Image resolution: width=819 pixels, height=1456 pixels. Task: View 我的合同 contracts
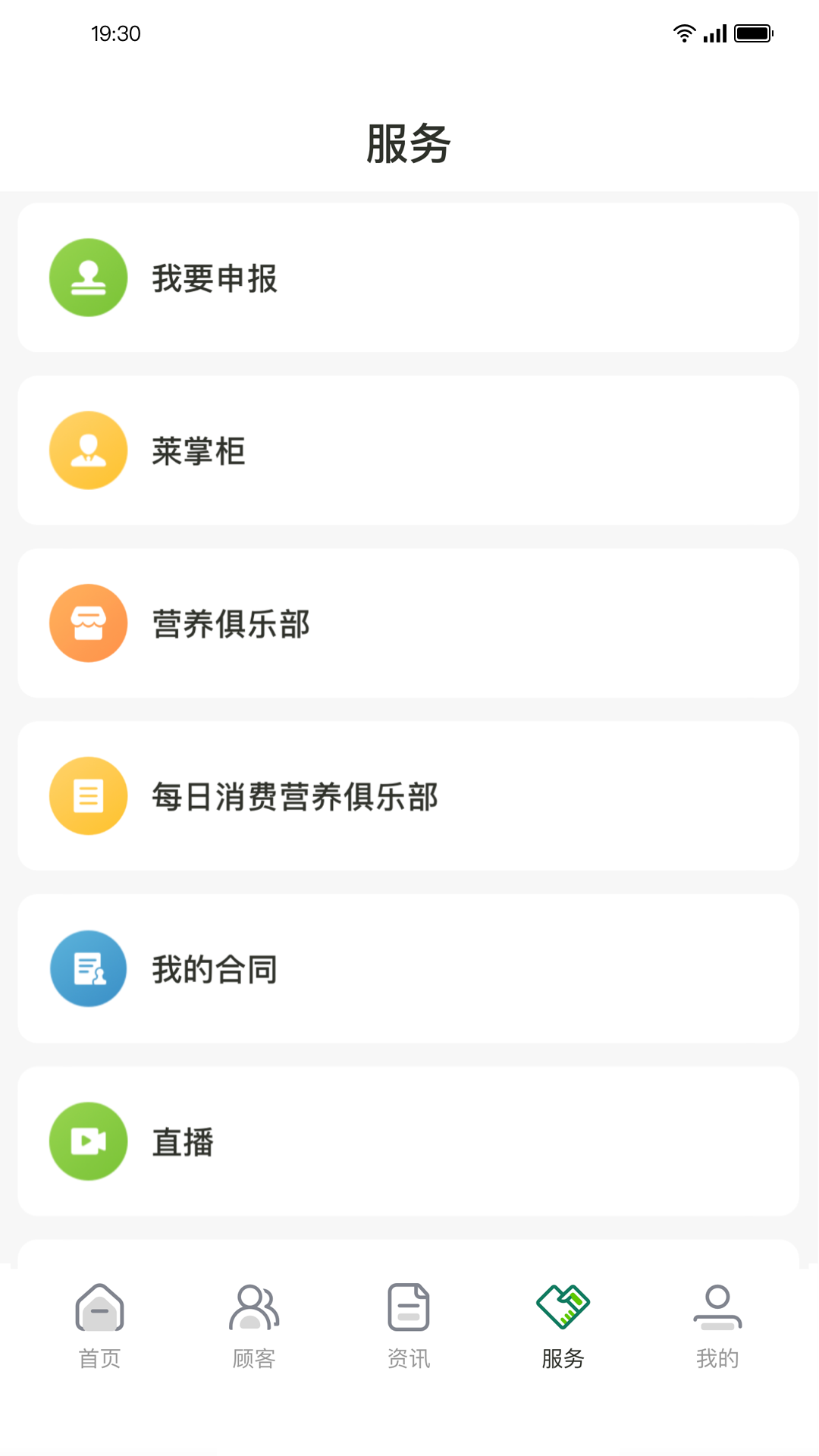[409, 968]
